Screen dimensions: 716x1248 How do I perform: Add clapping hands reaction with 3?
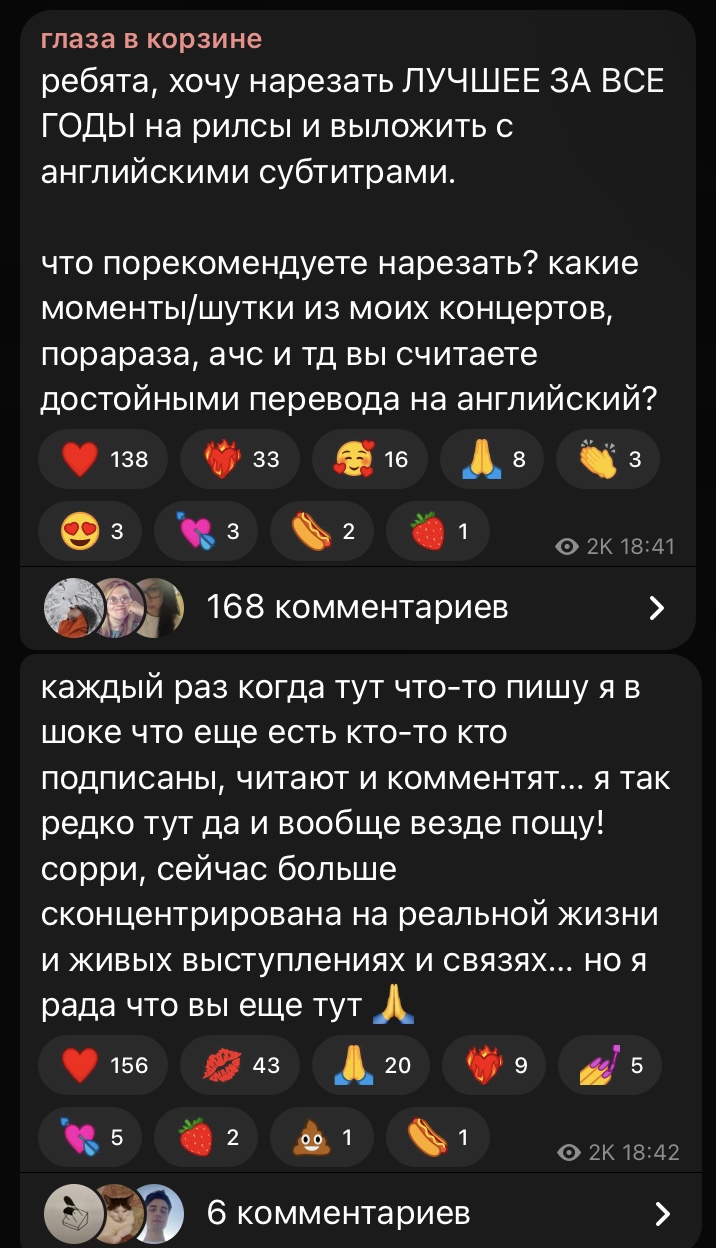(x=611, y=459)
